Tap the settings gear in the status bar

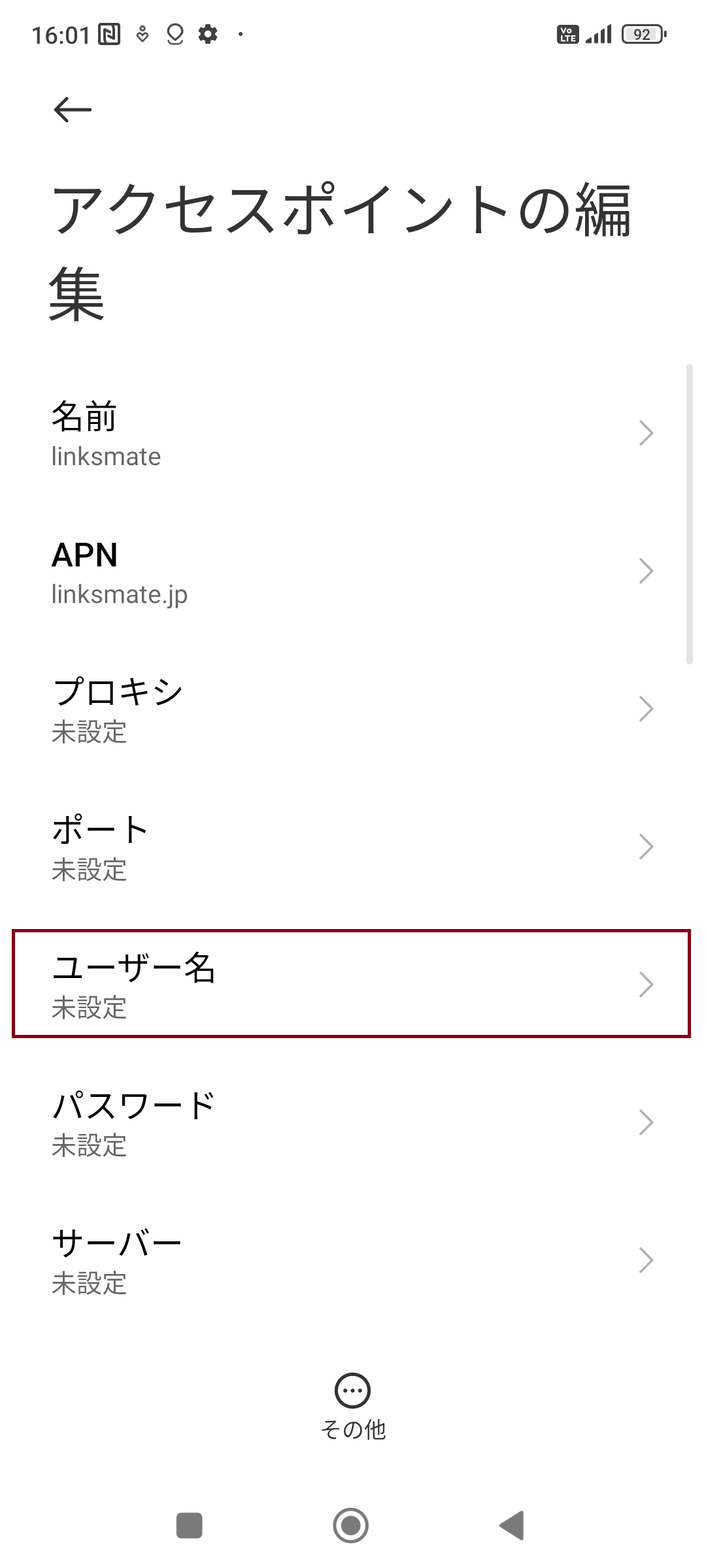pyautogui.click(x=208, y=34)
